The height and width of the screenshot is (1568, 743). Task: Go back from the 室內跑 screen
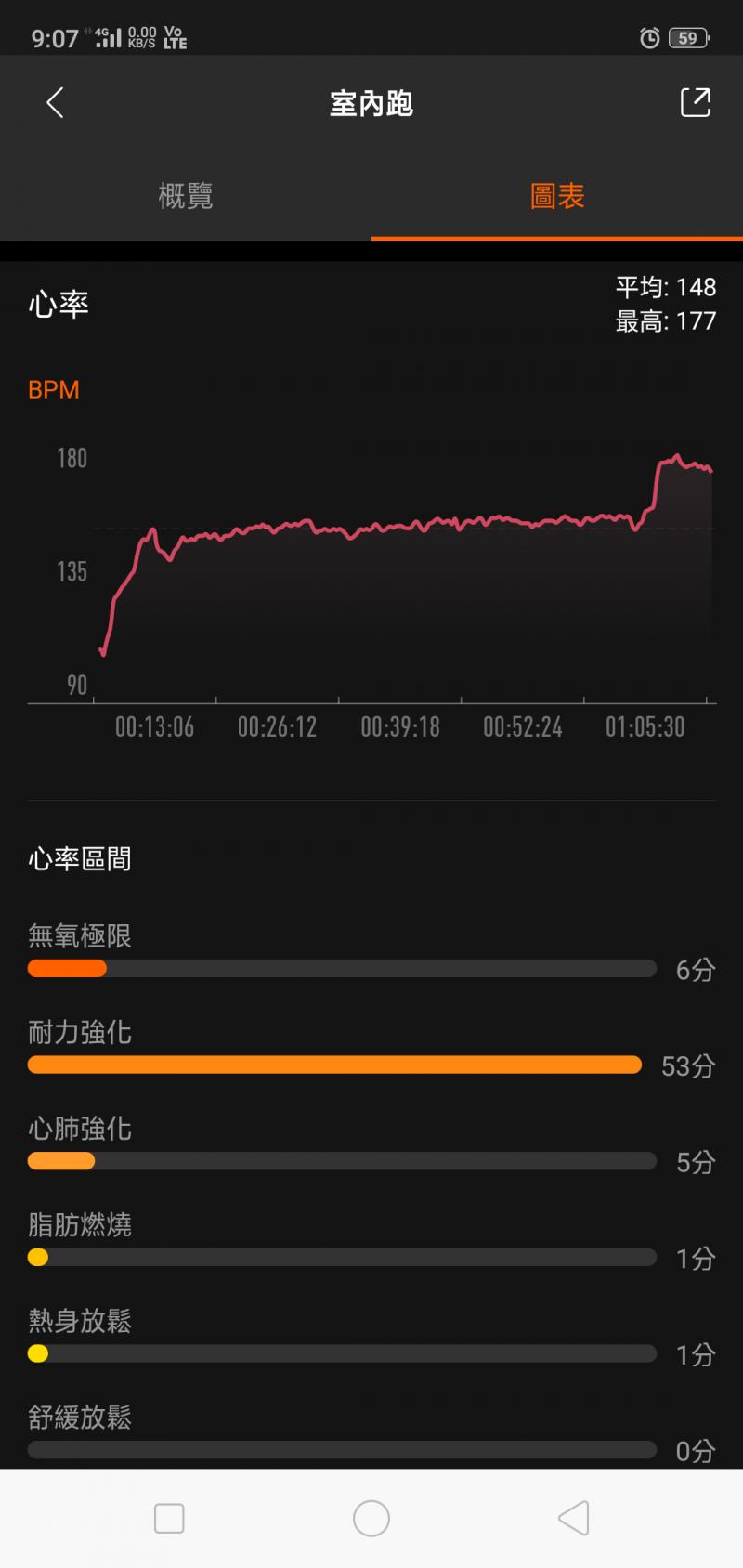(x=55, y=102)
